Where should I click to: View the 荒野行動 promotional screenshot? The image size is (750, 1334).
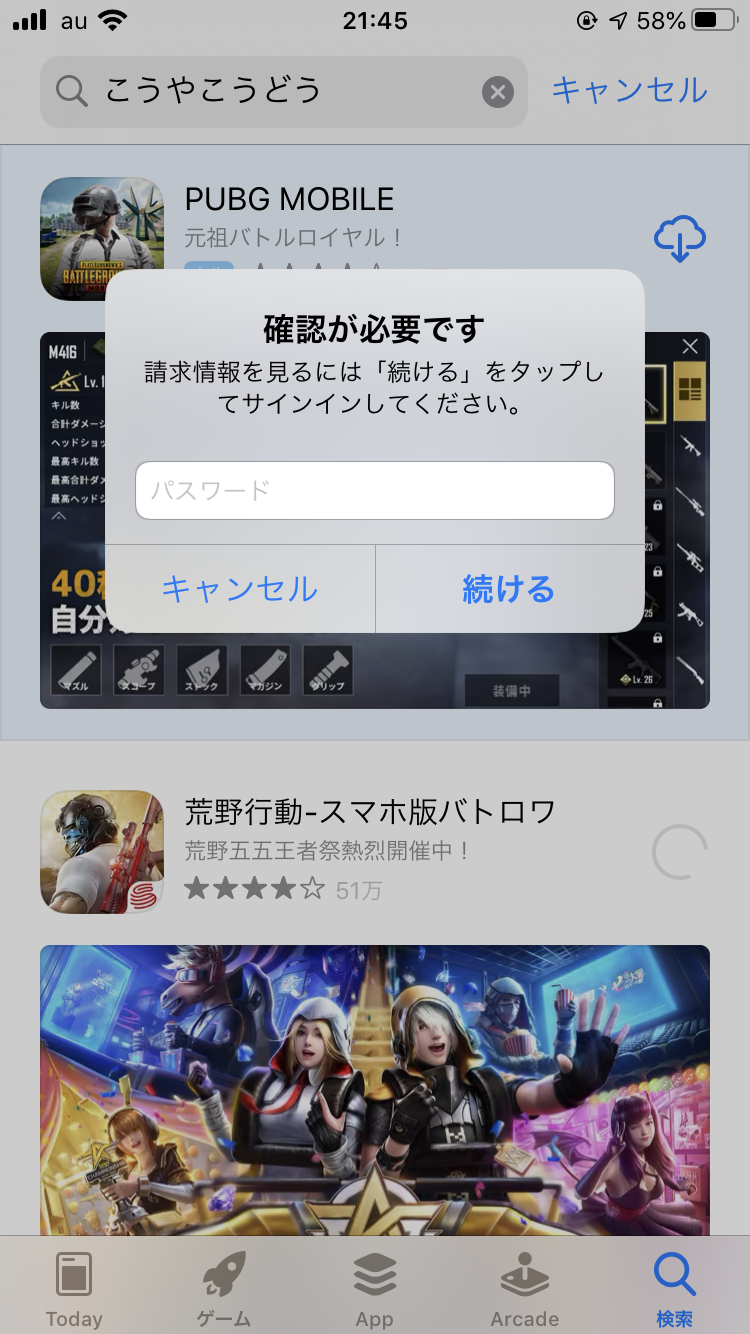[x=374, y=1090]
